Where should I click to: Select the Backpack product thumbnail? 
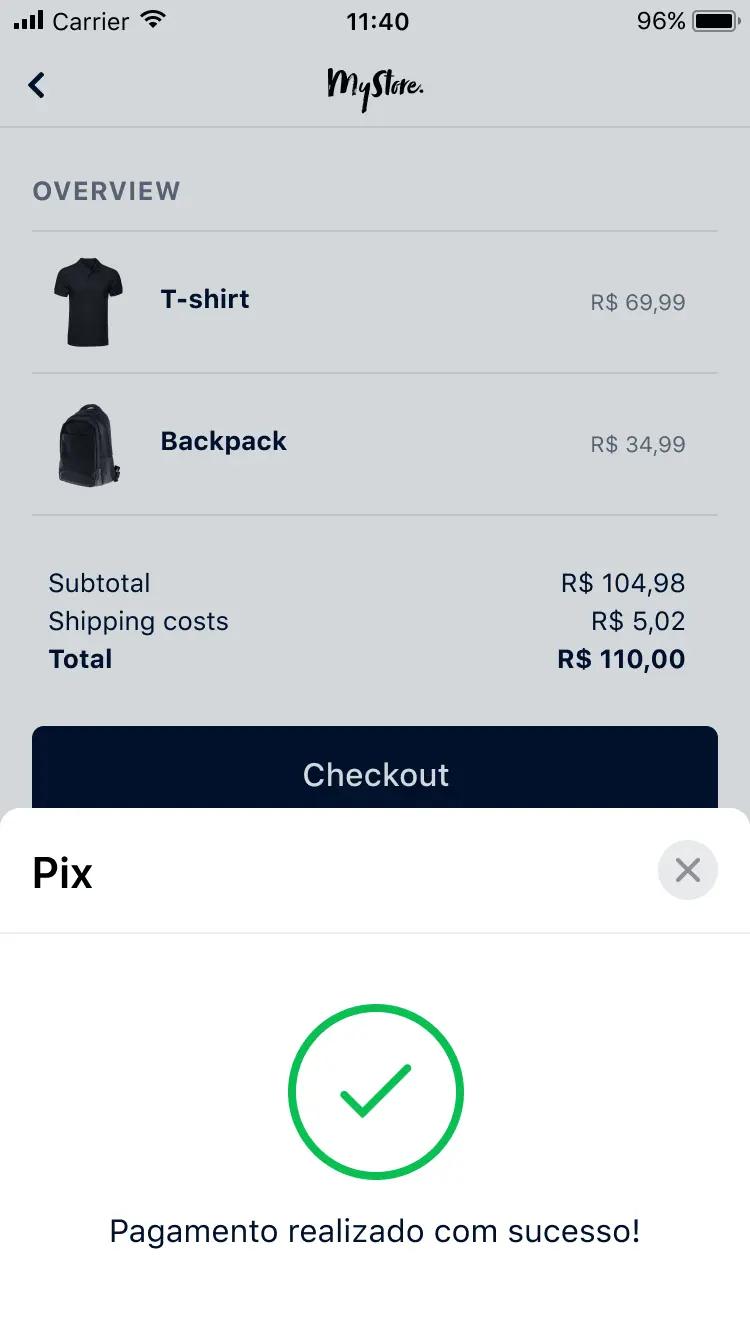coord(88,445)
